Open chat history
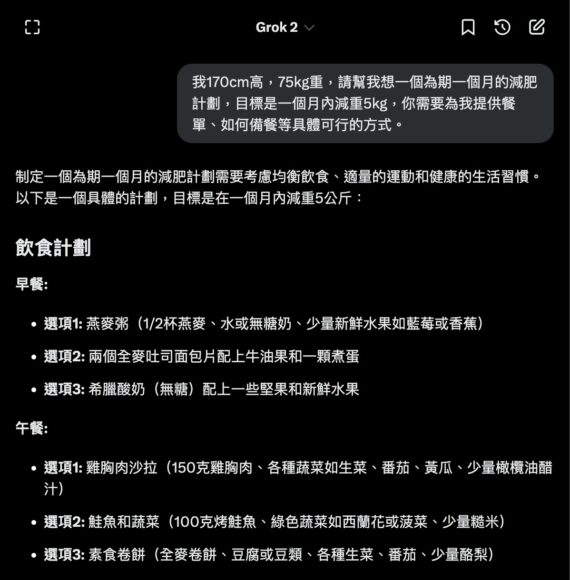 [x=502, y=27]
